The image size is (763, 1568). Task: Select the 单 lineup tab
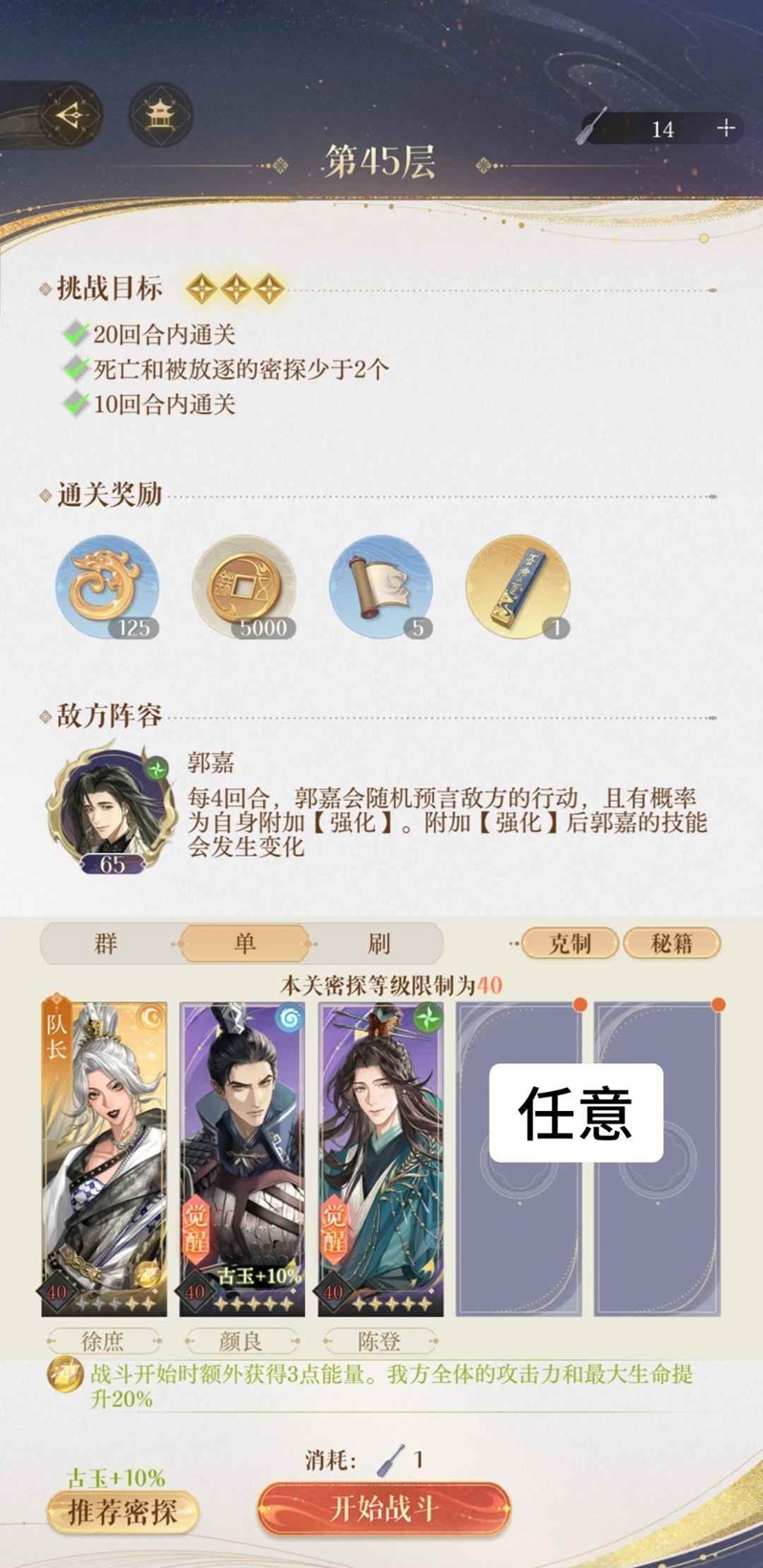click(244, 944)
